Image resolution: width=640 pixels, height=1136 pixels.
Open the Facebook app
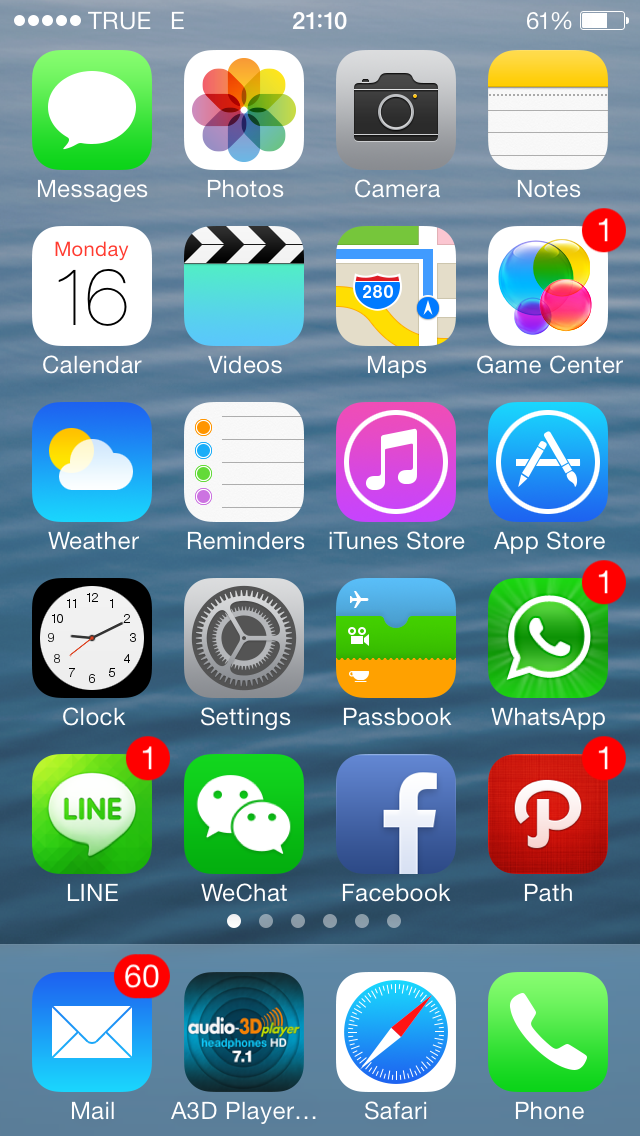point(396,814)
